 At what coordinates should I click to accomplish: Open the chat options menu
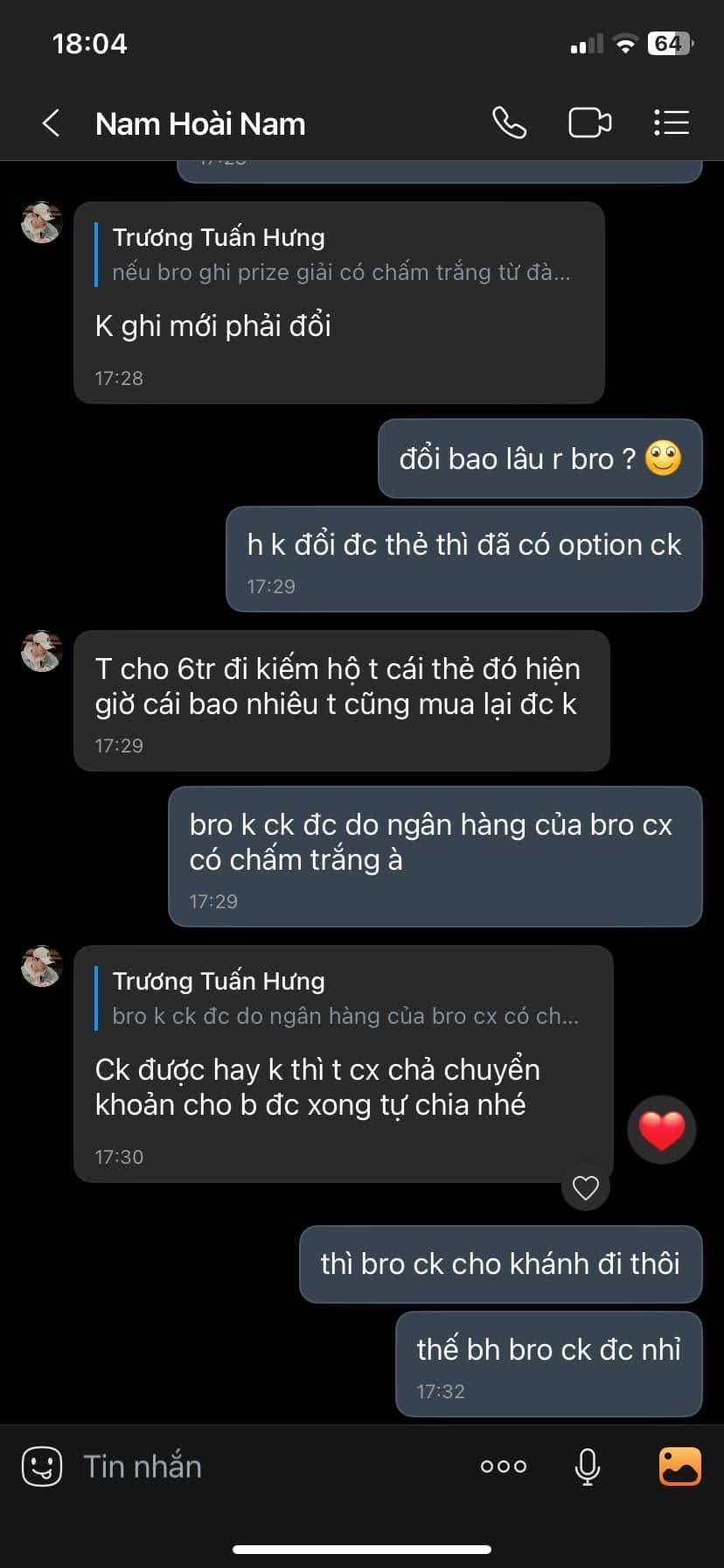[x=672, y=123]
